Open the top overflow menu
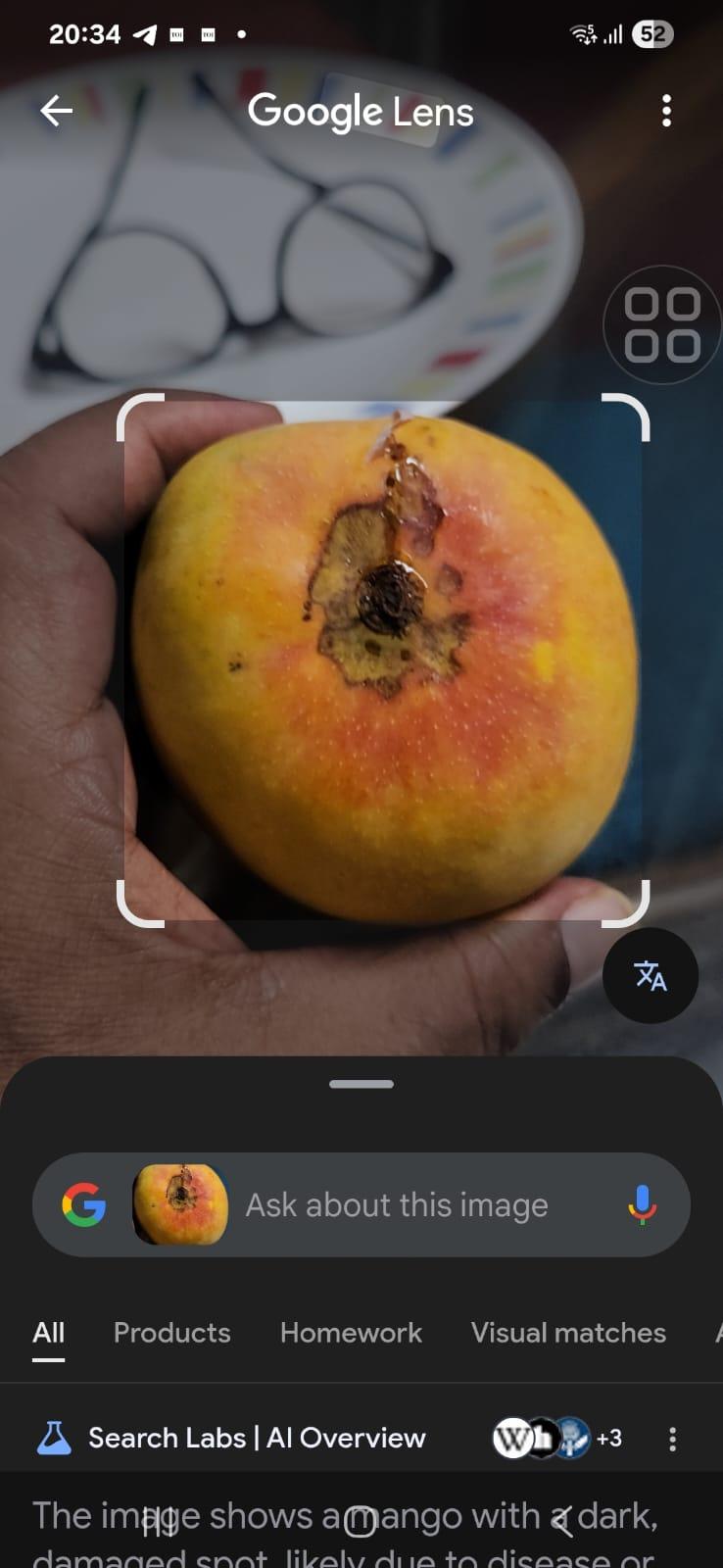The image size is (723, 1568). coord(666,112)
